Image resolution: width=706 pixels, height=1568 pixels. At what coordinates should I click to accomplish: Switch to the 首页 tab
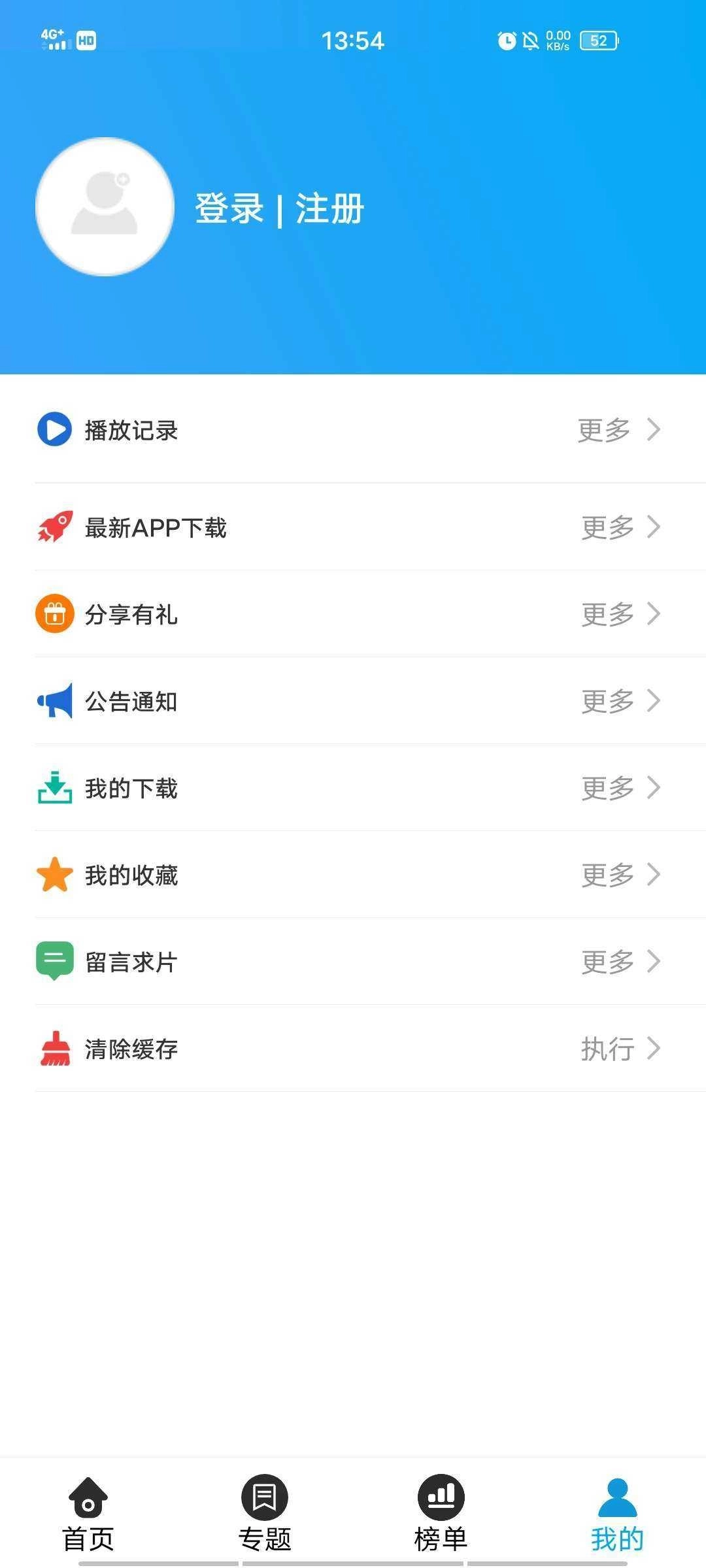(88, 1513)
